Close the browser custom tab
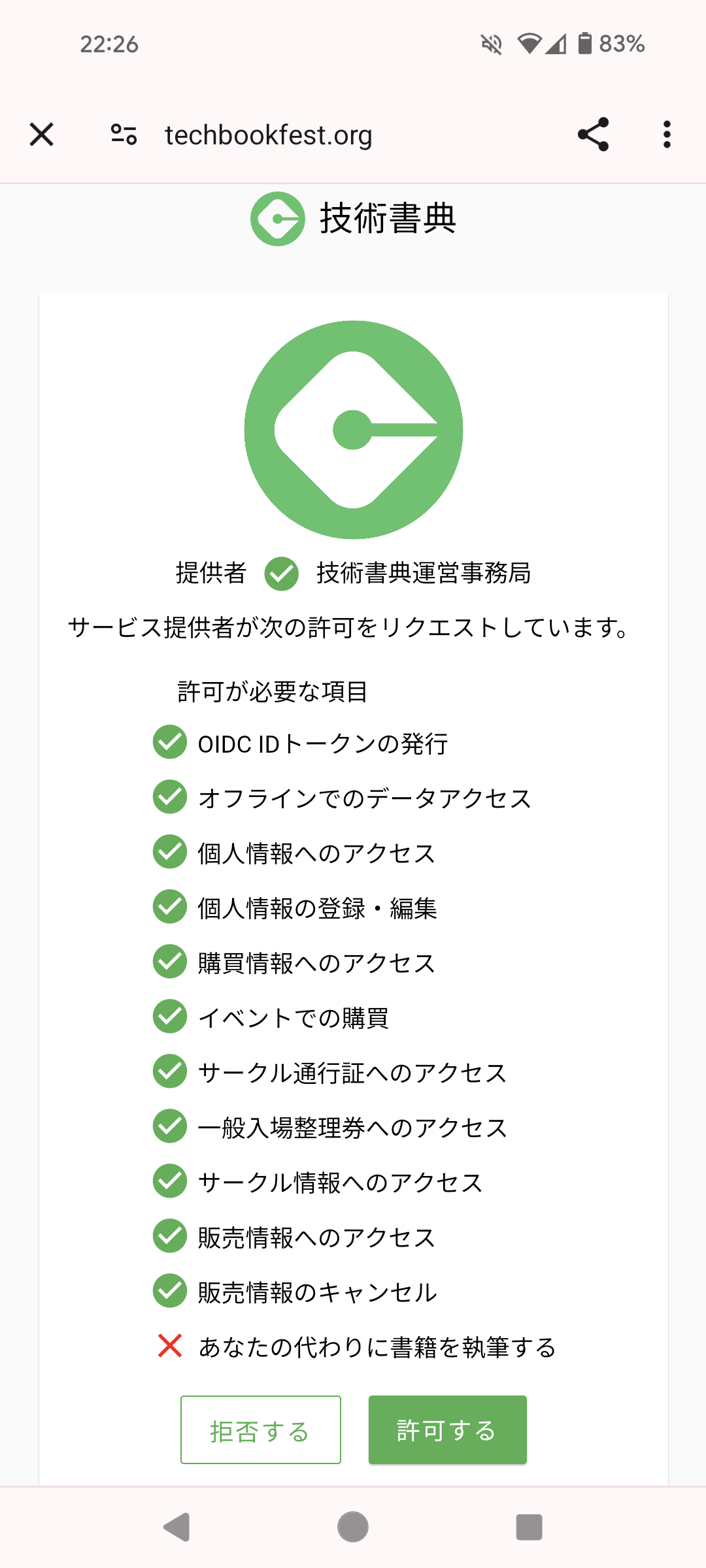Viewport: 706px width, 1568px height. (42, 135)
